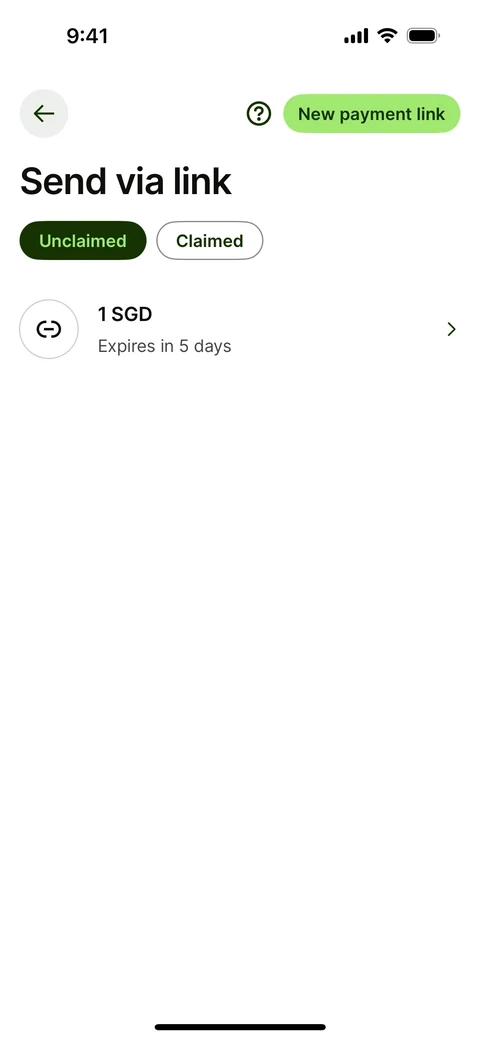480x1040 pixels.
Task: Switch to the Claimed filter
Action: (x=210, y=240)
